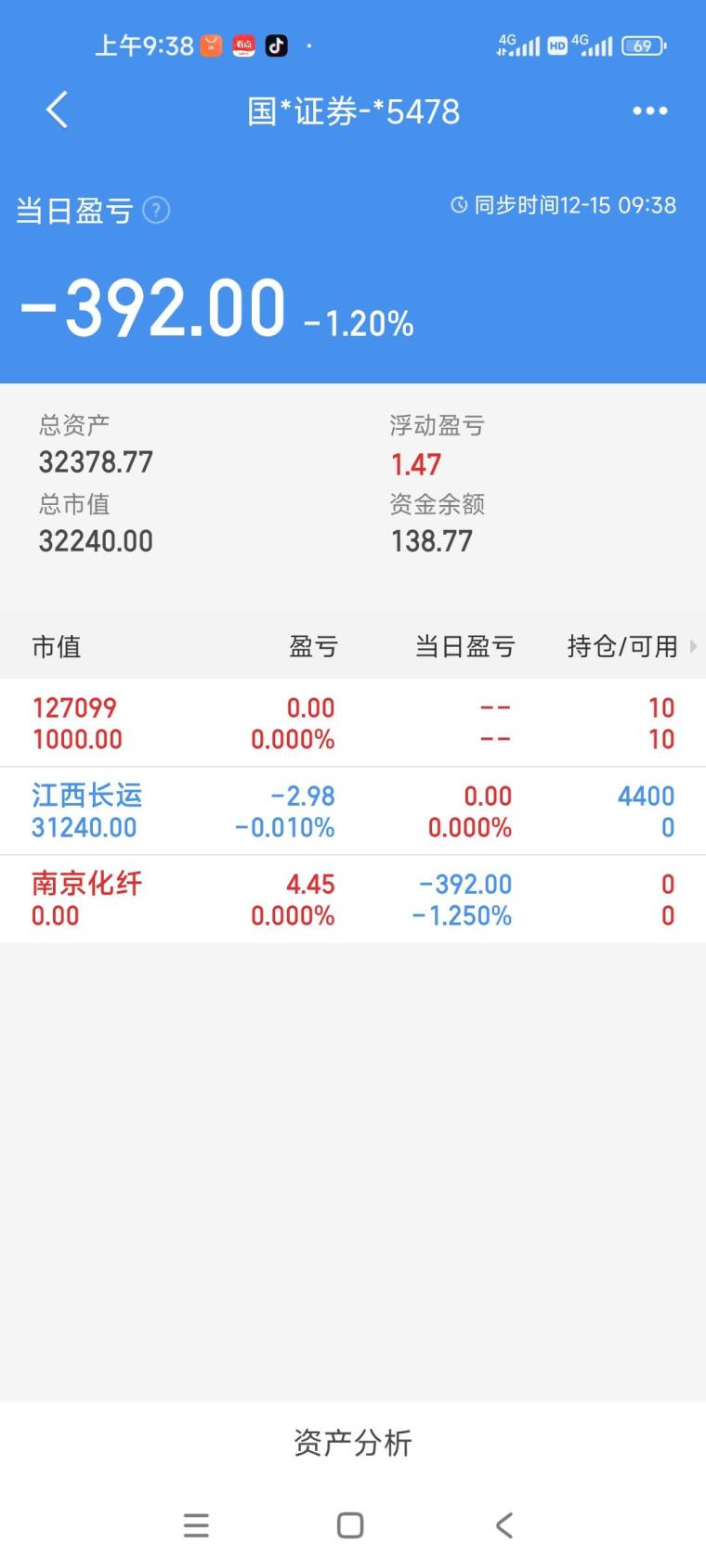The image size is (706, 1568).
Task: Open the 南京化纤 holding row
Action: [353, 900]
